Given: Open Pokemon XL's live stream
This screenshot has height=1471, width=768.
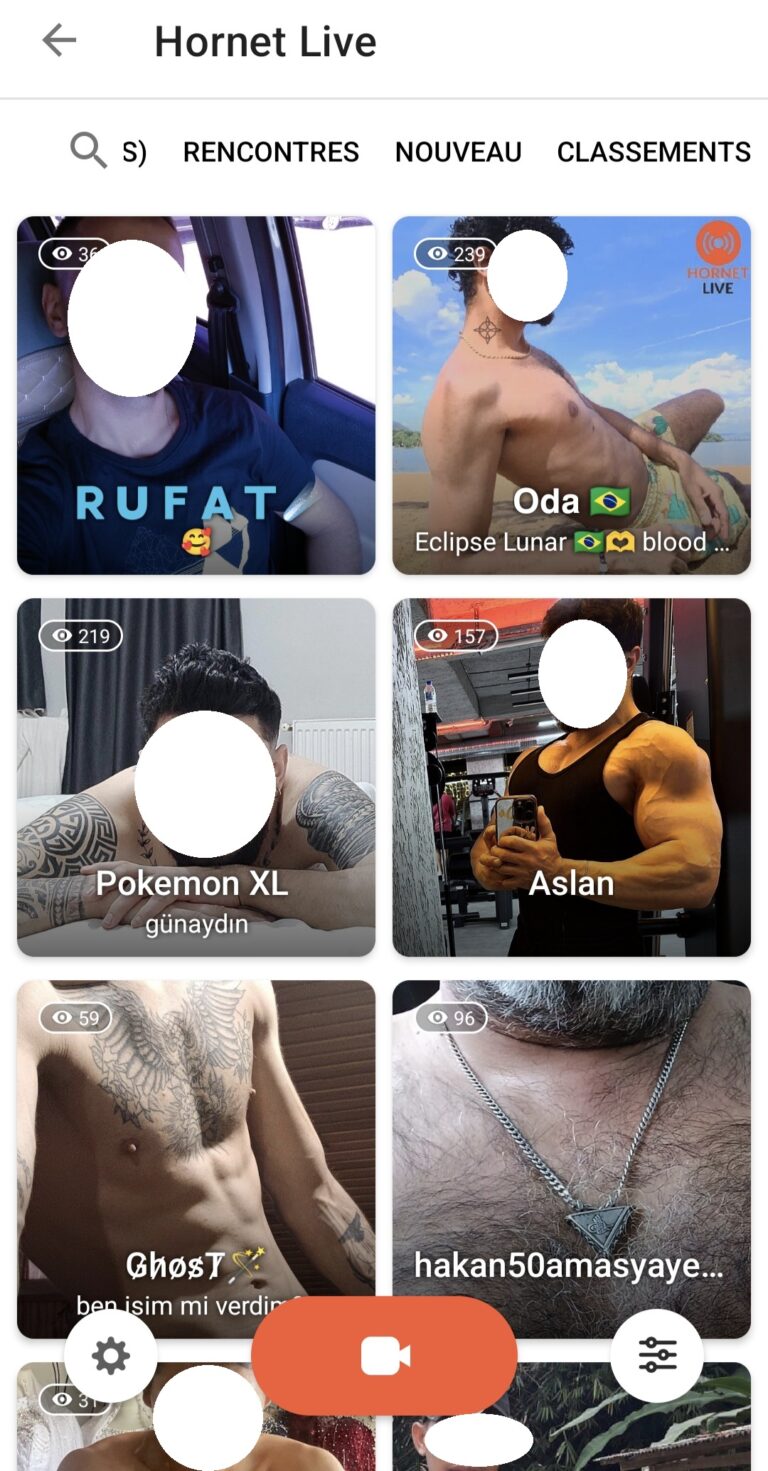Looking at the screenshot, I should [196, 777].
